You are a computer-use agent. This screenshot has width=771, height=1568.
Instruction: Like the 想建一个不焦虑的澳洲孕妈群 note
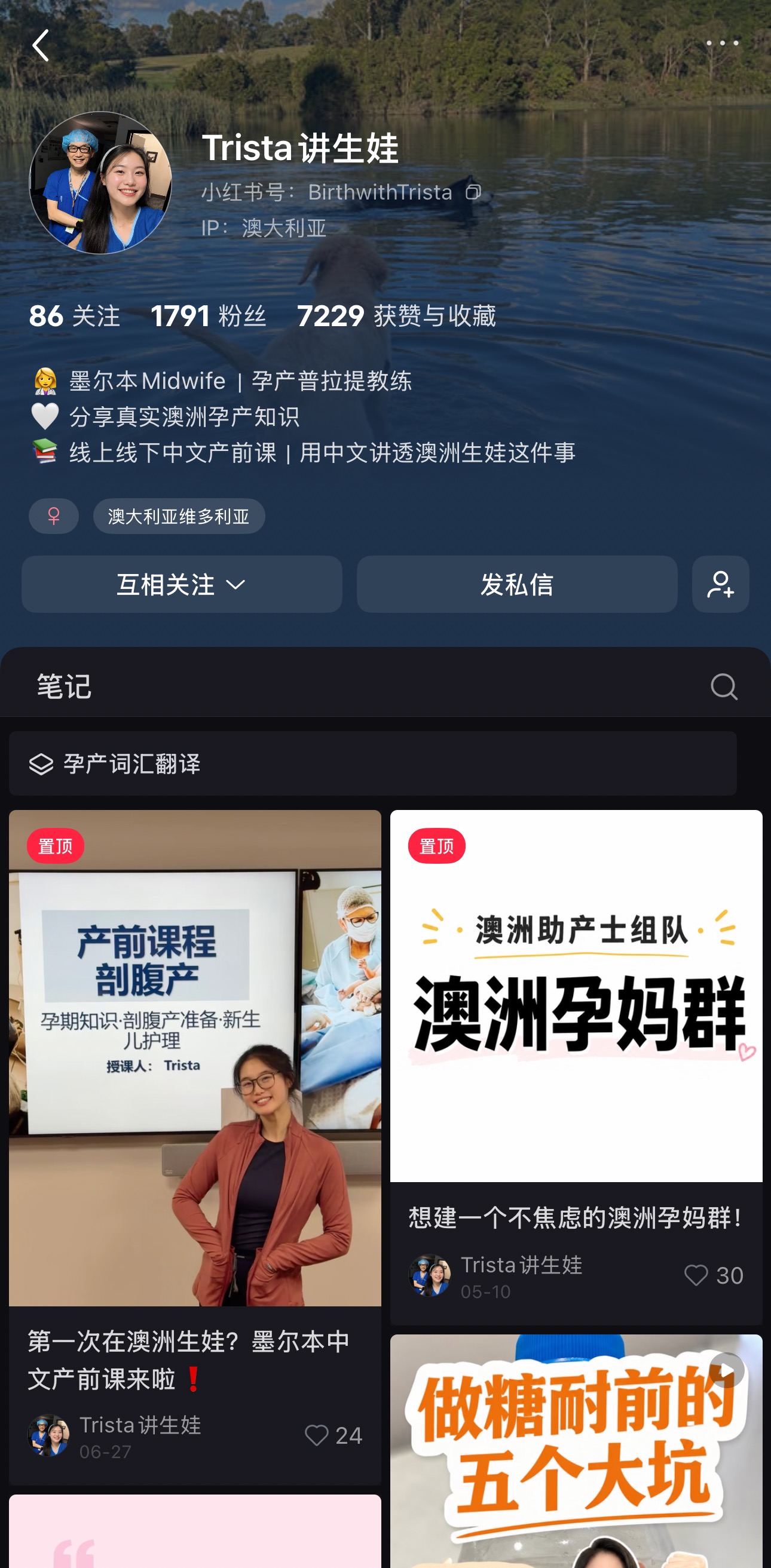tap(713, 1275)
